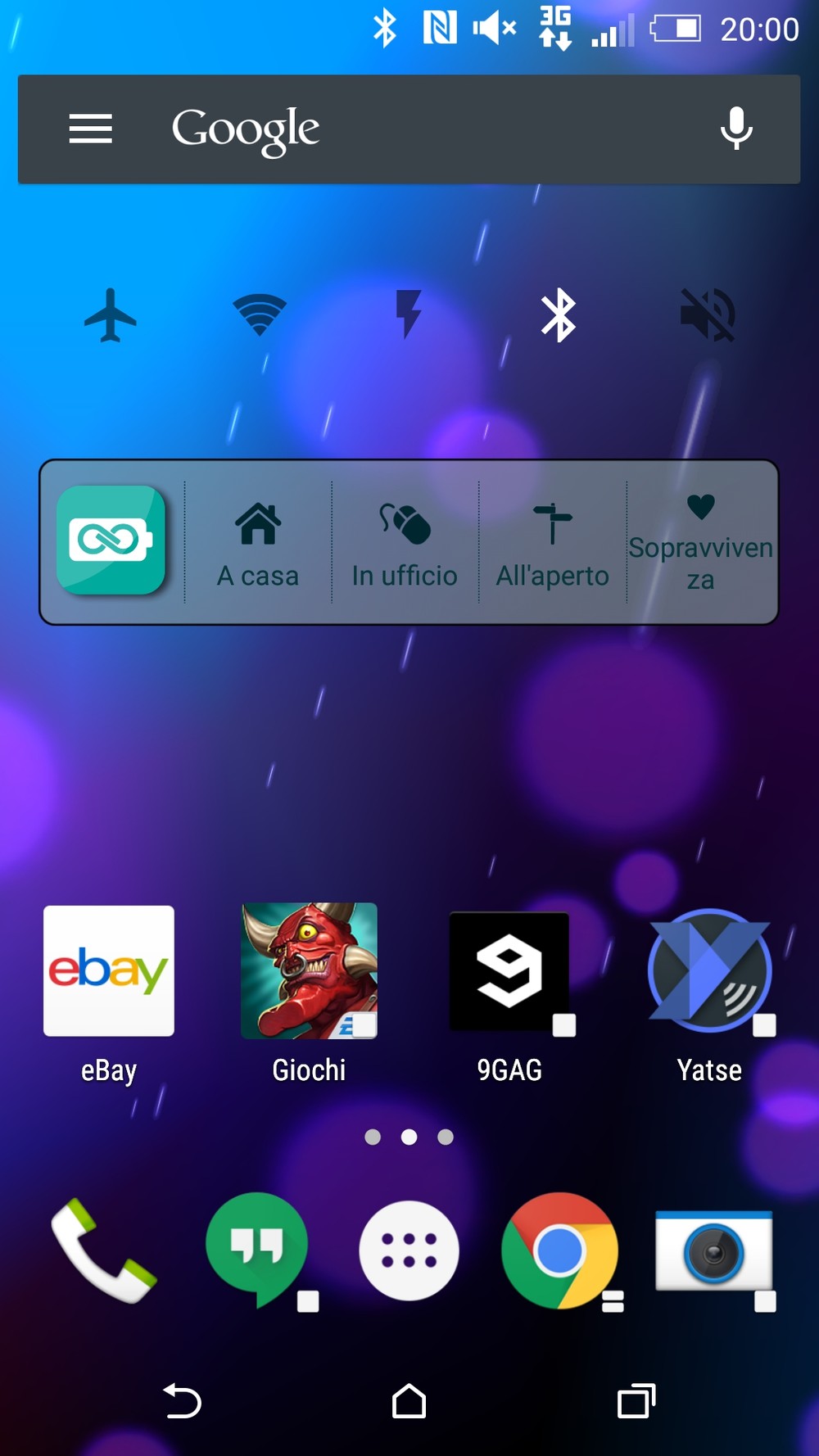The image size is (819, 1456).
Task: Launch 9GAG
Action: point(509,994)
